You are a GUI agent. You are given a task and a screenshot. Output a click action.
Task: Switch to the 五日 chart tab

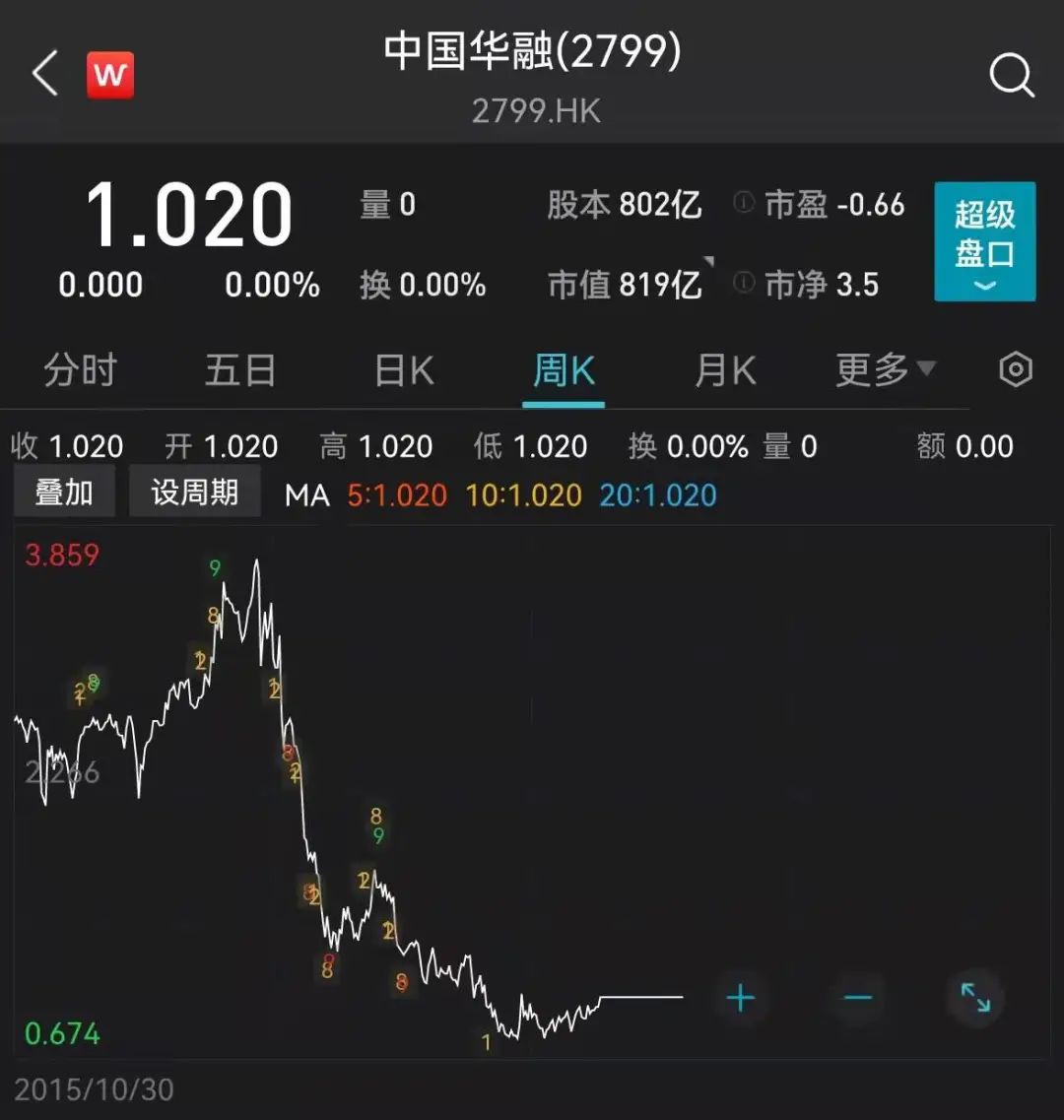click(x=240, y=371)
